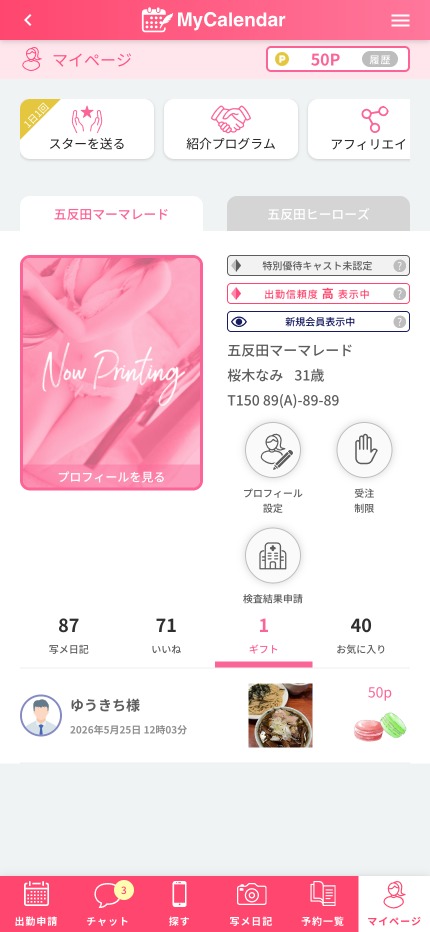Open help icon for 出勤信頼度
Viewport: 430px width, 932px height.
click(400, 294)
